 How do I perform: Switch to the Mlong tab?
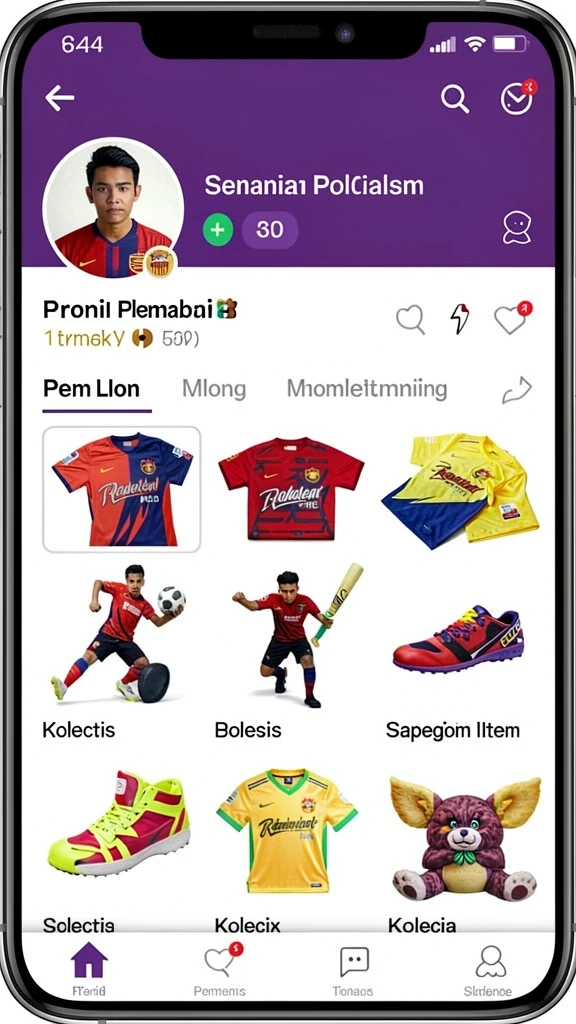(x=214, y=389)
